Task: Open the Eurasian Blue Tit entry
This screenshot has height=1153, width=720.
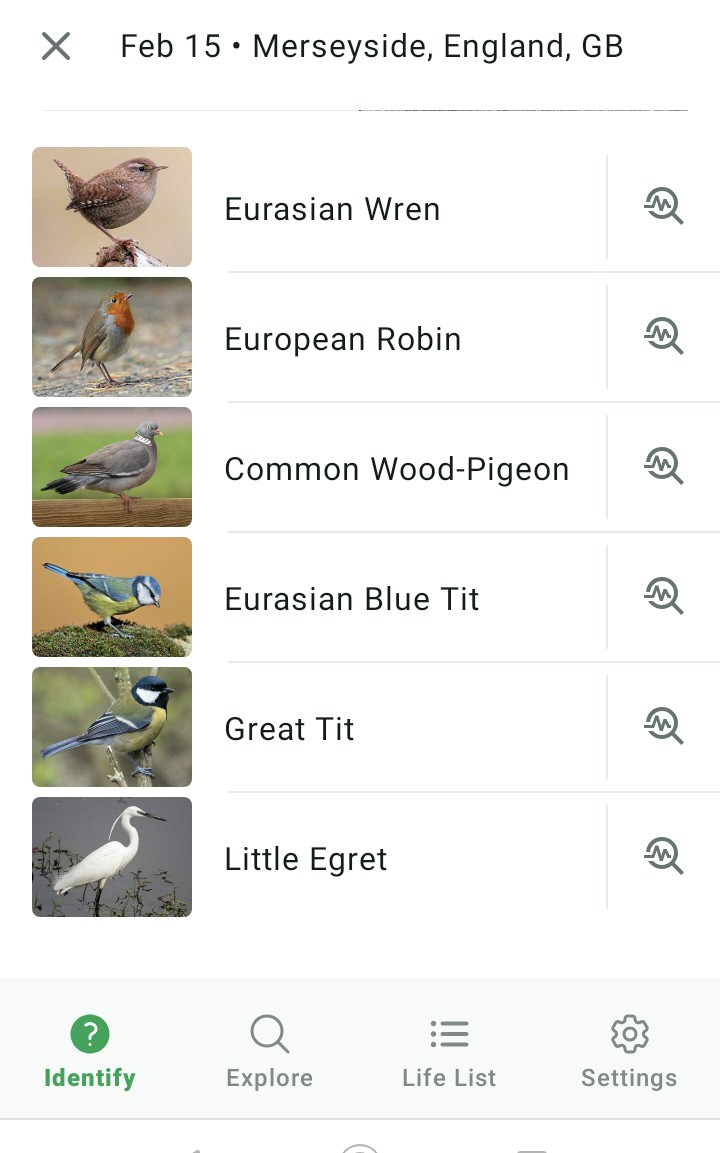Action: [352, 599]
